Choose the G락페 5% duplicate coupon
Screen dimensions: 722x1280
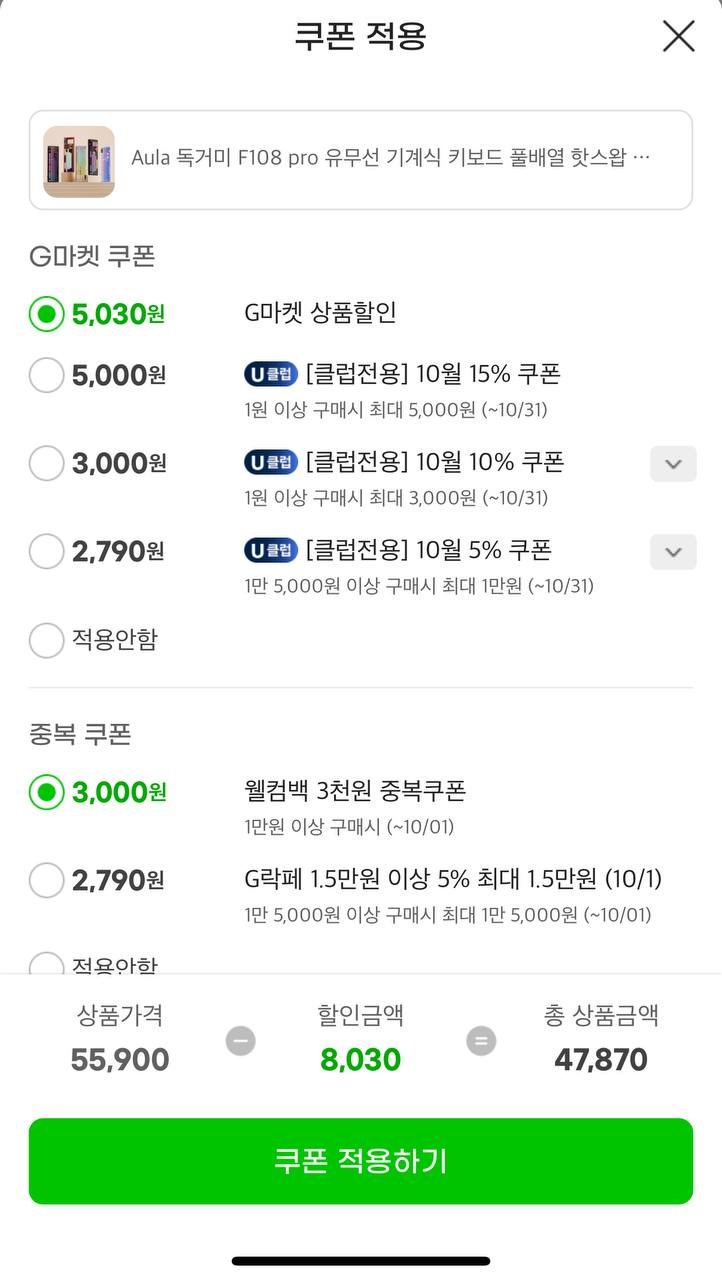[46, 881]
